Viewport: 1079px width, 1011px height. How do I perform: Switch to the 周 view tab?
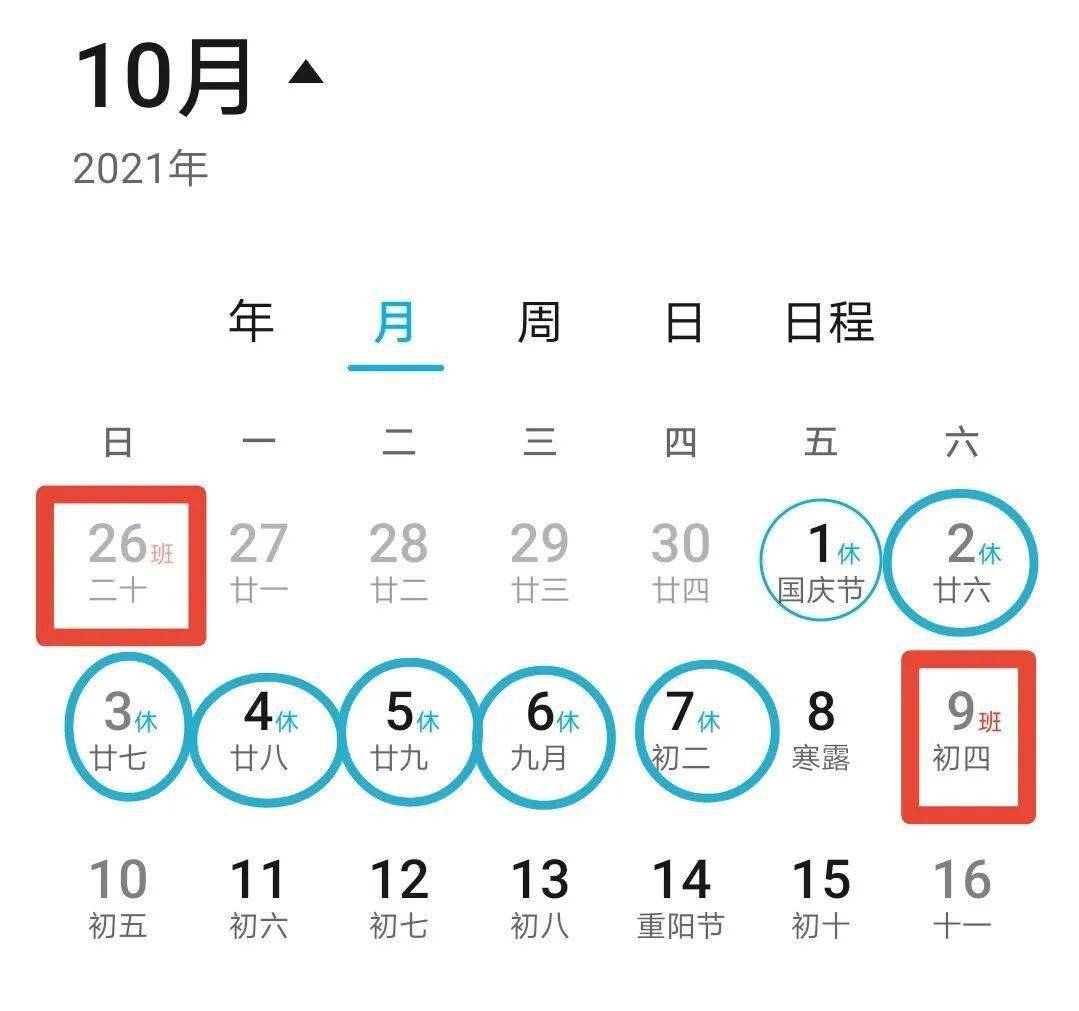click(539, 322)
